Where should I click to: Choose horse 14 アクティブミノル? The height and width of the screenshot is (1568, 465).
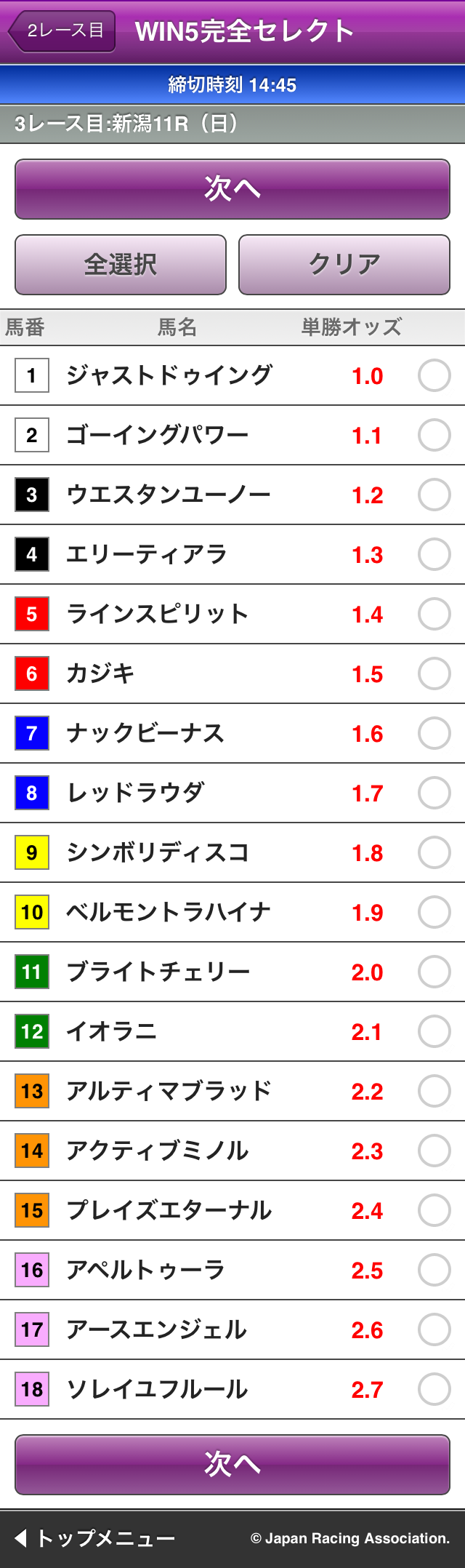pyautogui.click(x=434, y=1151)
